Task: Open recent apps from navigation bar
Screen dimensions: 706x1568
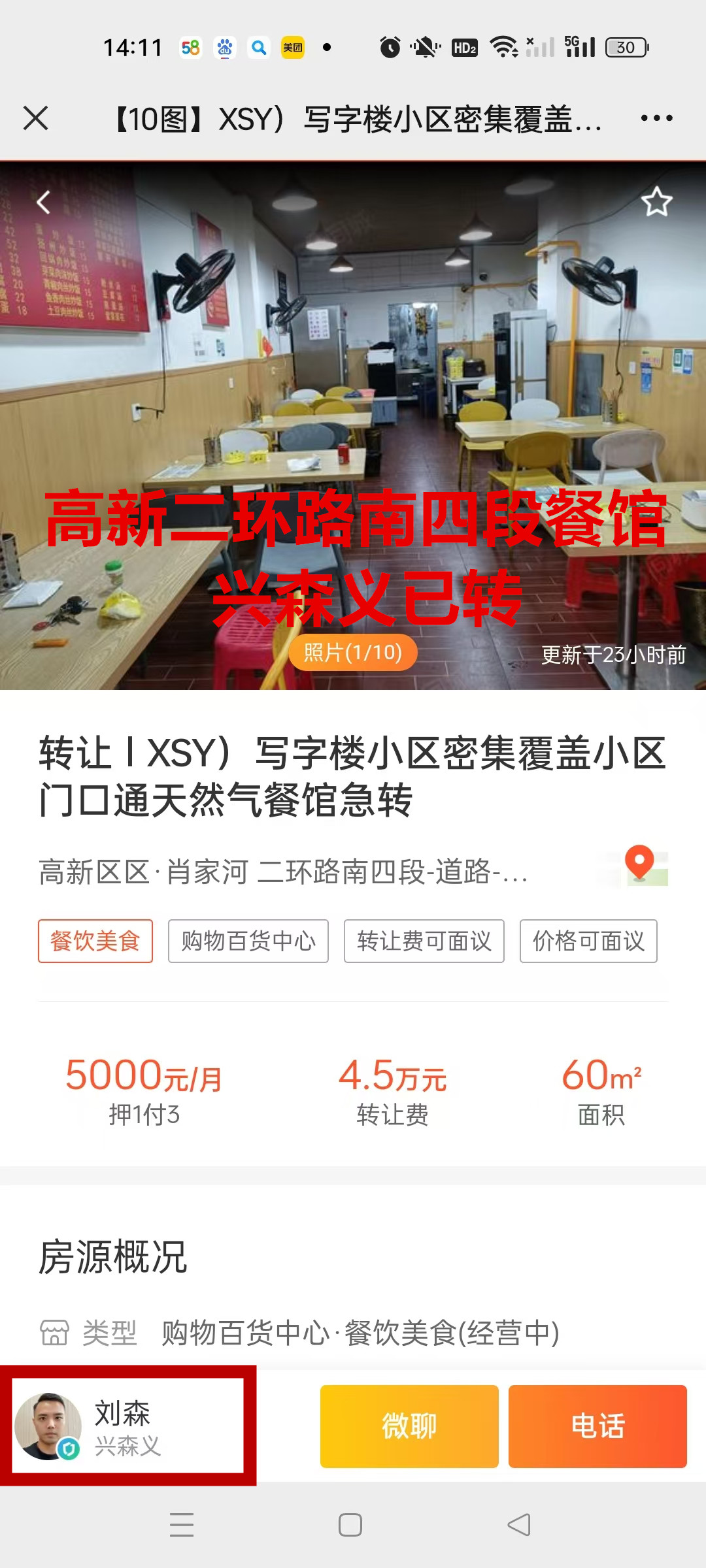Action: pyautogui.click(x=182, y=1525)
